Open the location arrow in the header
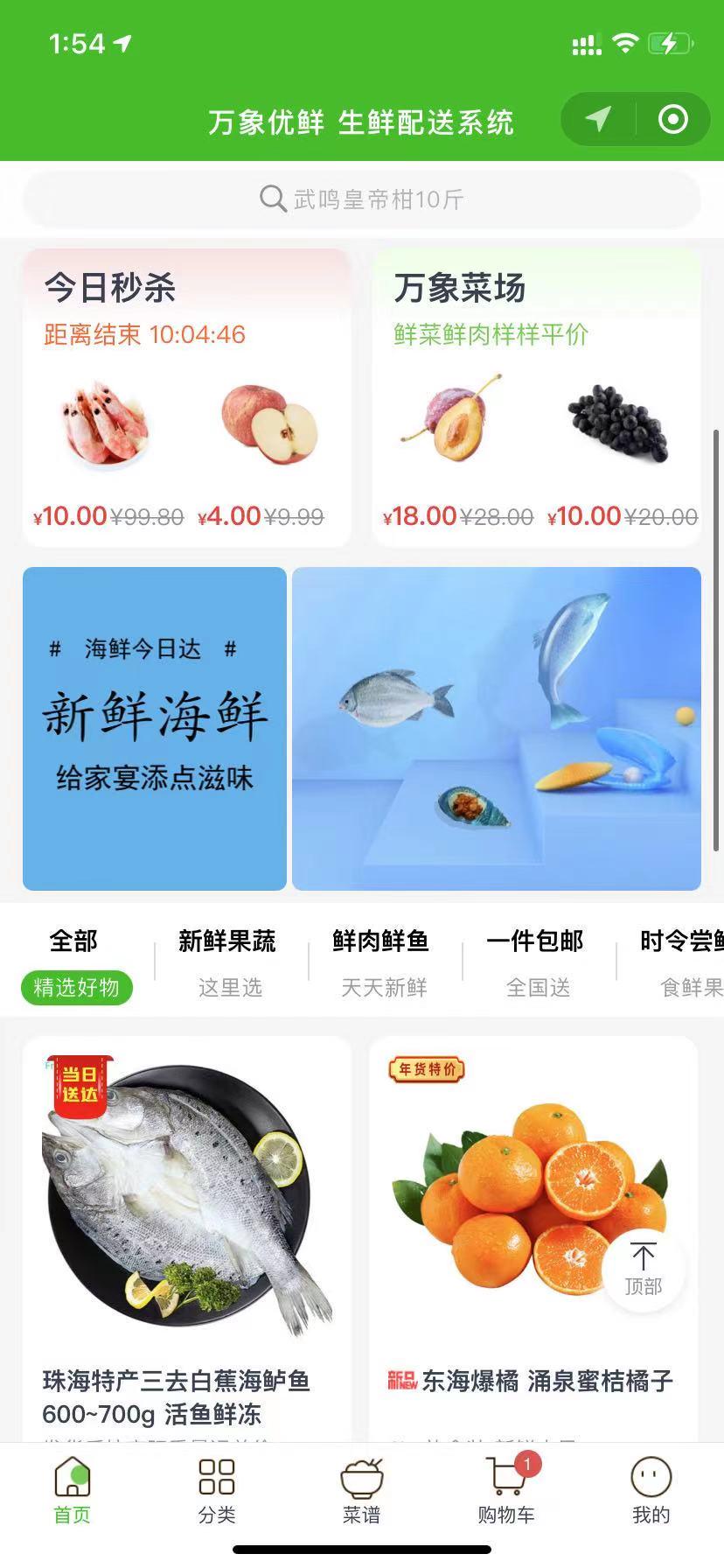 tap(598, 119)
